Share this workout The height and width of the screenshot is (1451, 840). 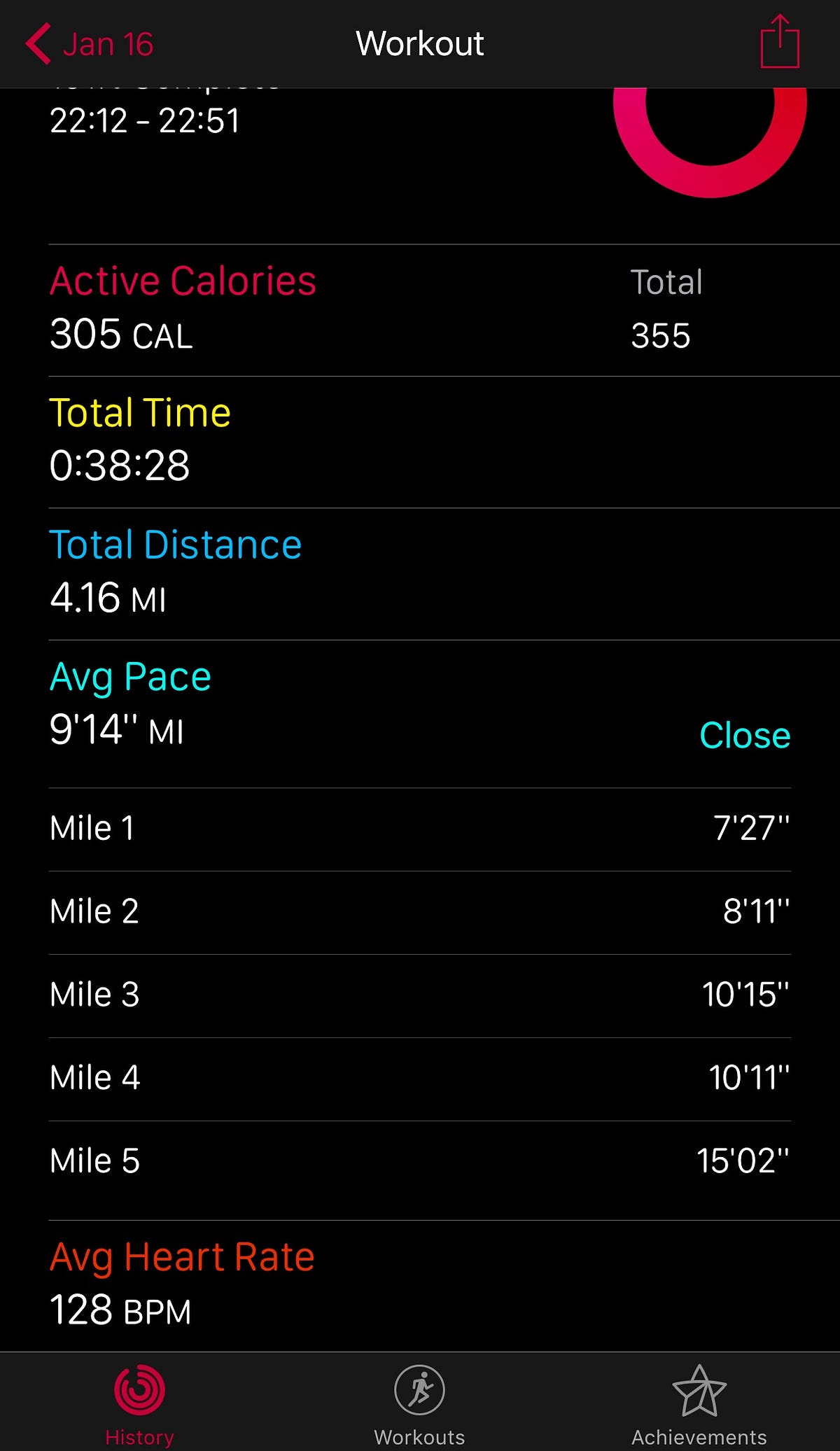tap(780, 42)
